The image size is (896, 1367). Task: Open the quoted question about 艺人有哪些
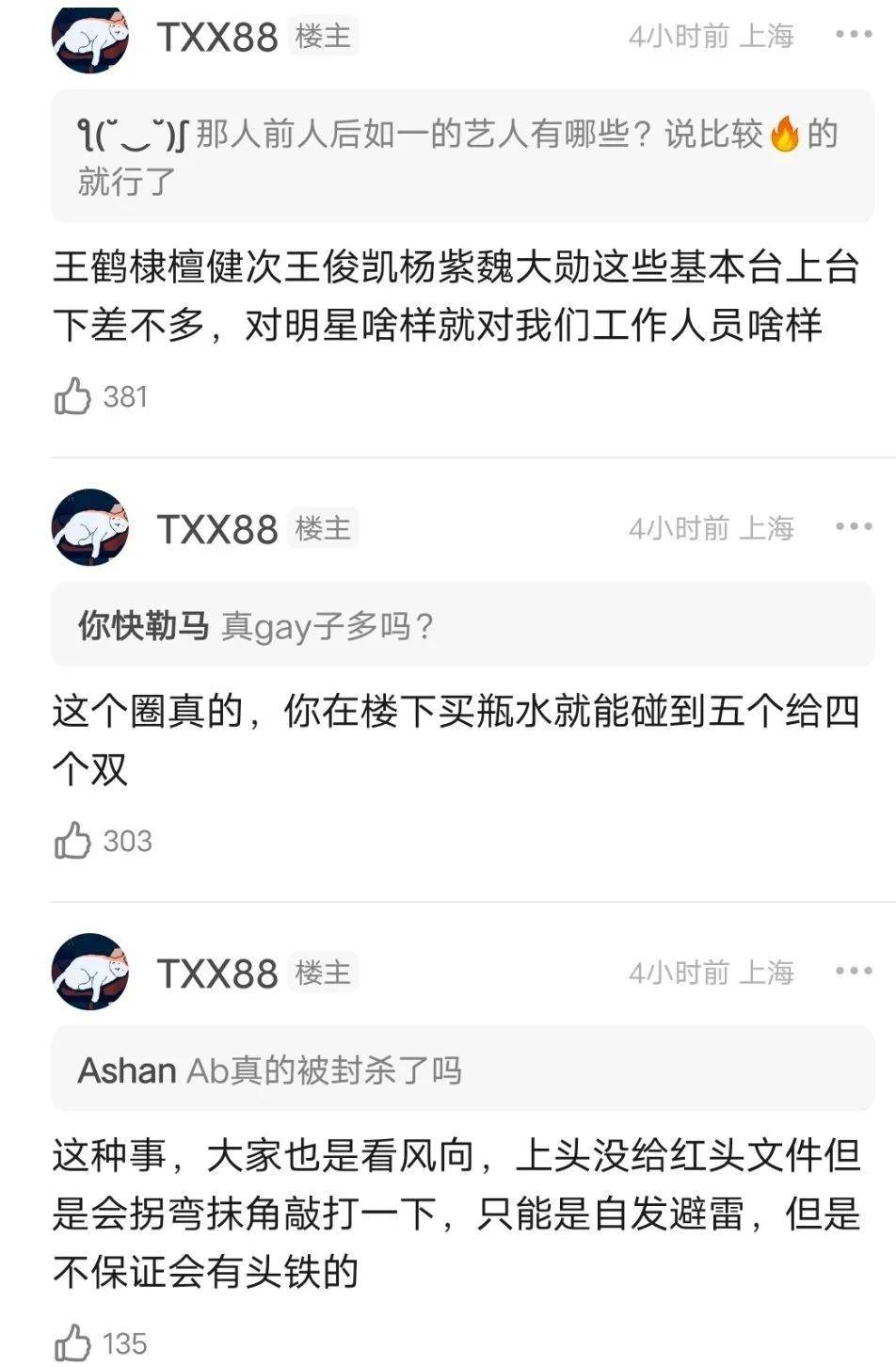pos(461,156)
